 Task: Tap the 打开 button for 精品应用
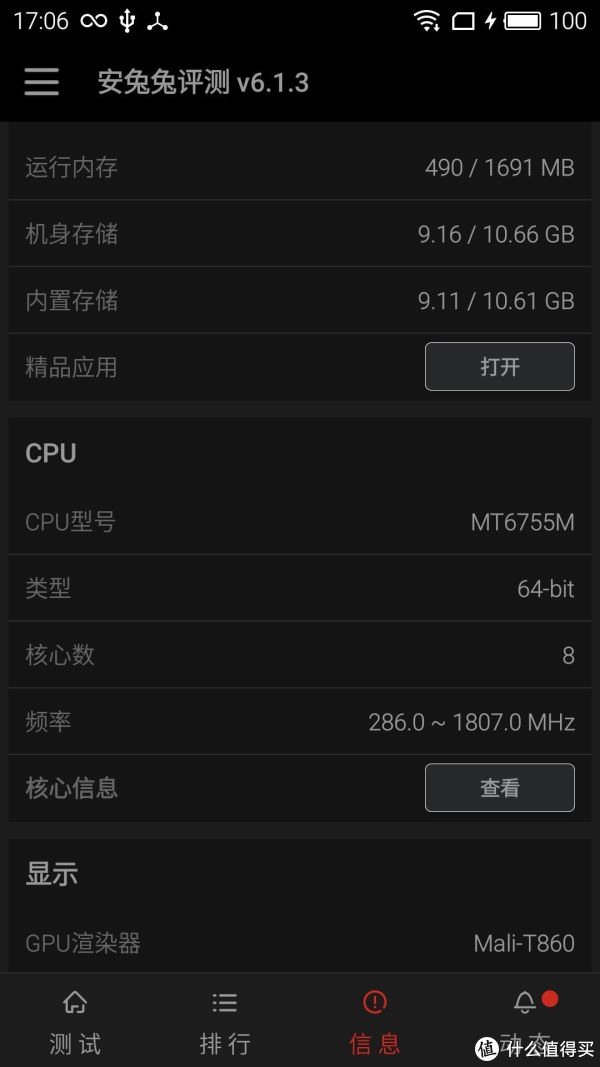499,367
